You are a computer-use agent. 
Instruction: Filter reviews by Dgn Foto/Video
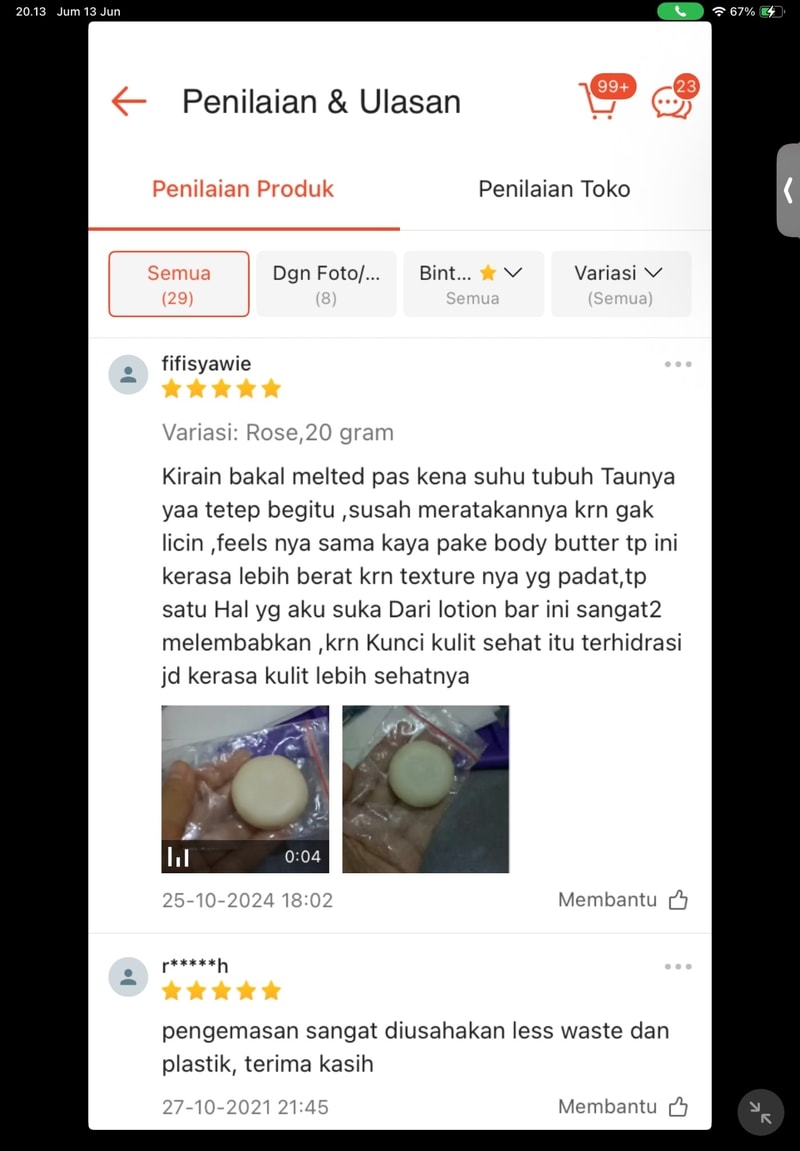(326, 284)
